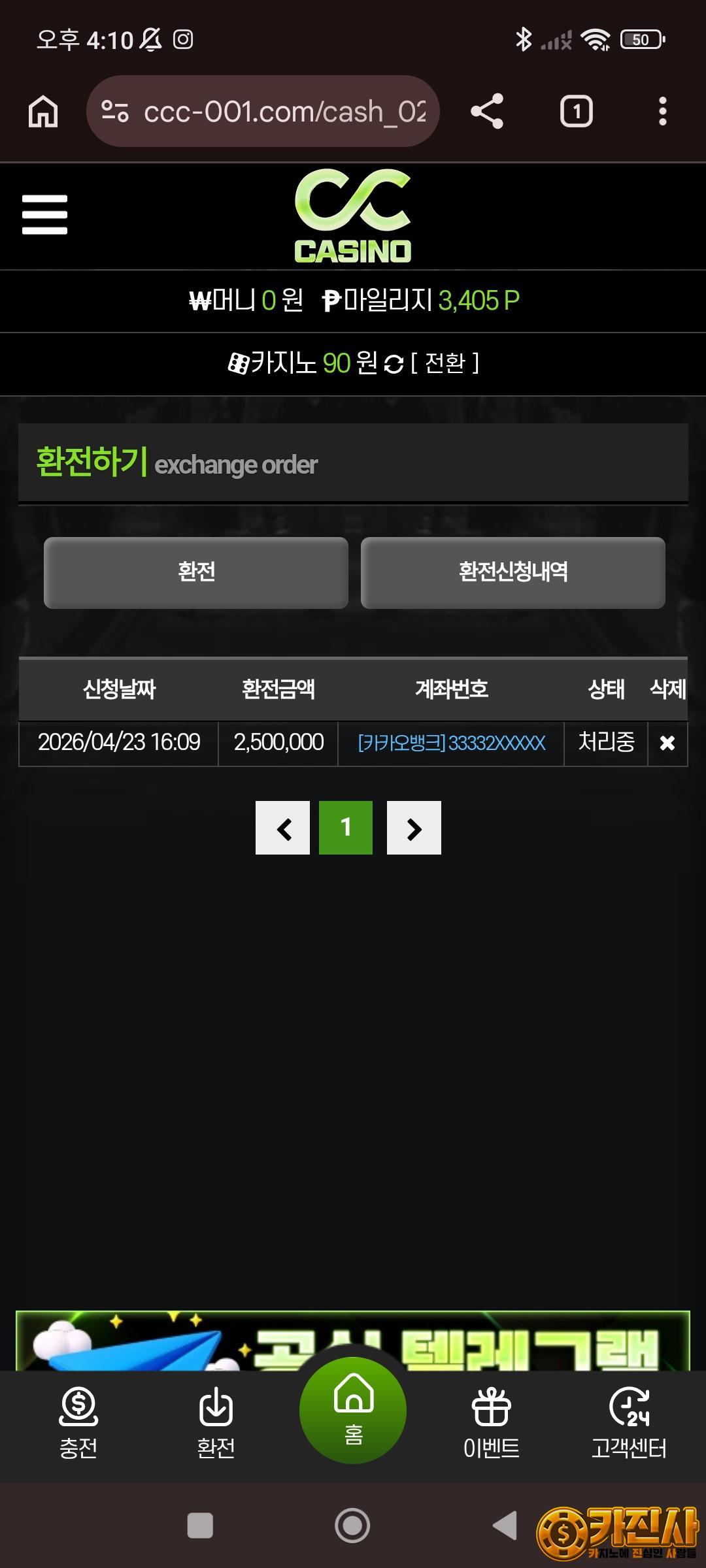Tap the [ 전환 ] link

[x=446, y=363]
